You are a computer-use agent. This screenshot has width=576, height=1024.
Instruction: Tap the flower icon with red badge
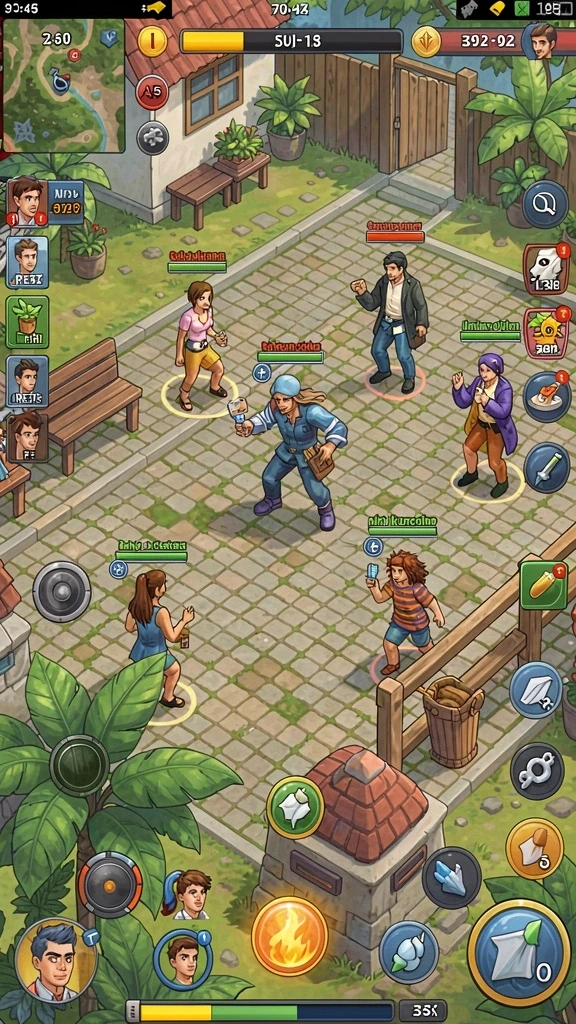546,334
